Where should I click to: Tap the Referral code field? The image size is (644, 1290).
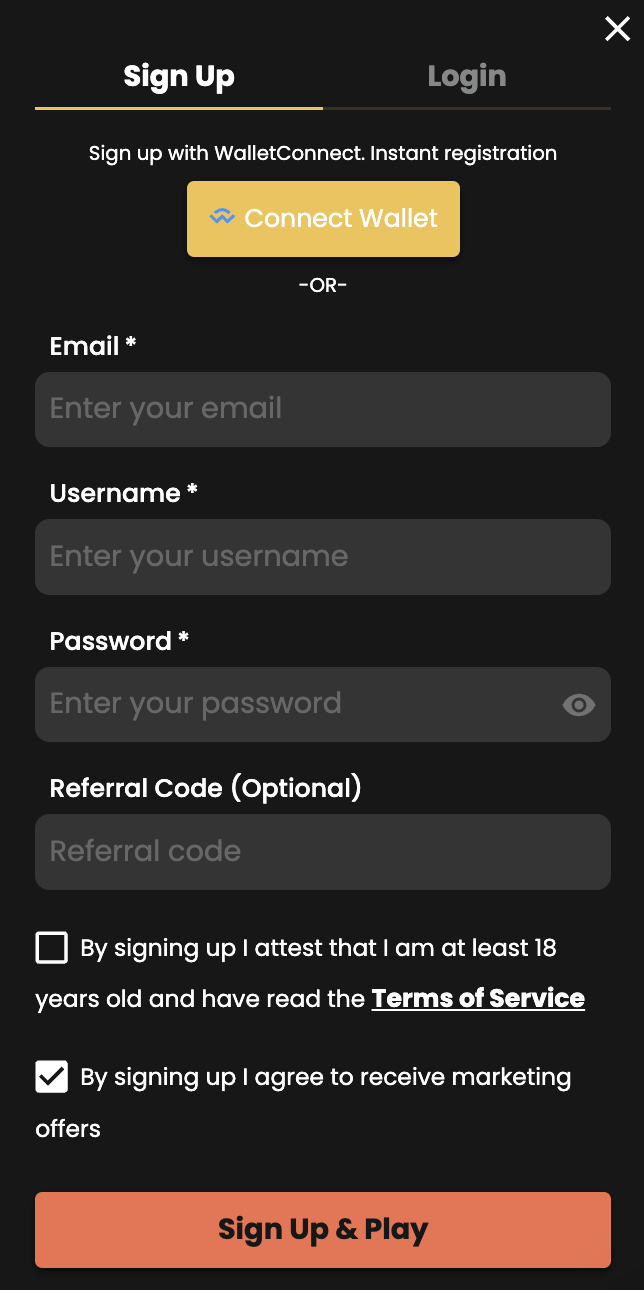coord(322,852)
